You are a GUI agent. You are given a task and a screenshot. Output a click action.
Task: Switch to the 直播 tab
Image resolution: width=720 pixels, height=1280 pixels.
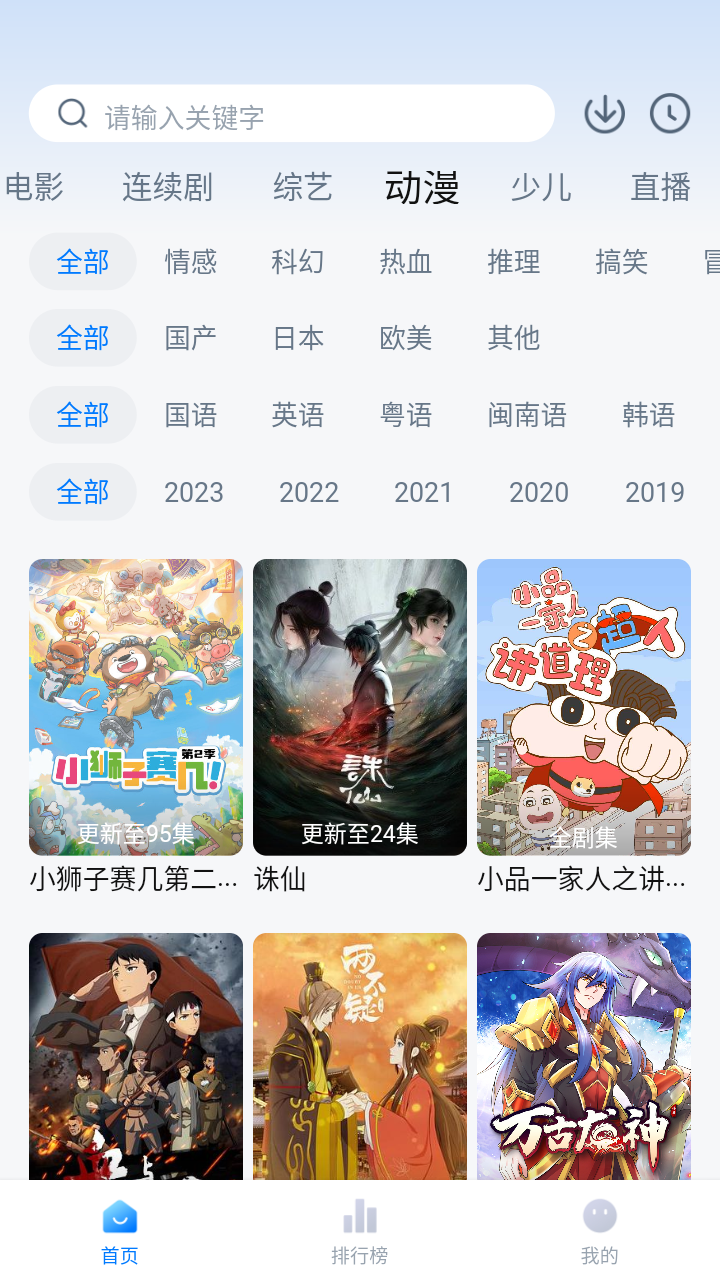(x=660, y=187)
